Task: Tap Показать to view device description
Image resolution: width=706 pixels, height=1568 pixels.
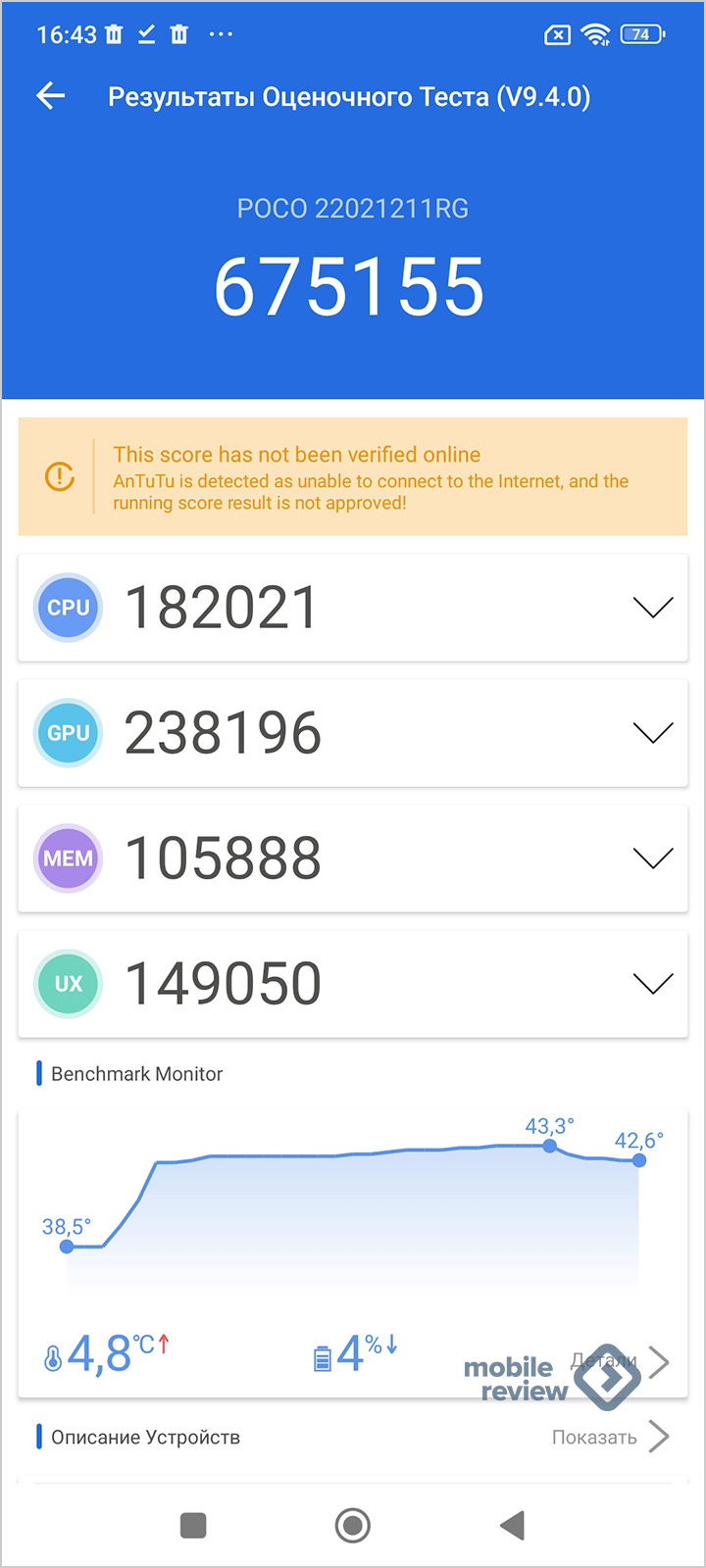Action: [610, 1437]
